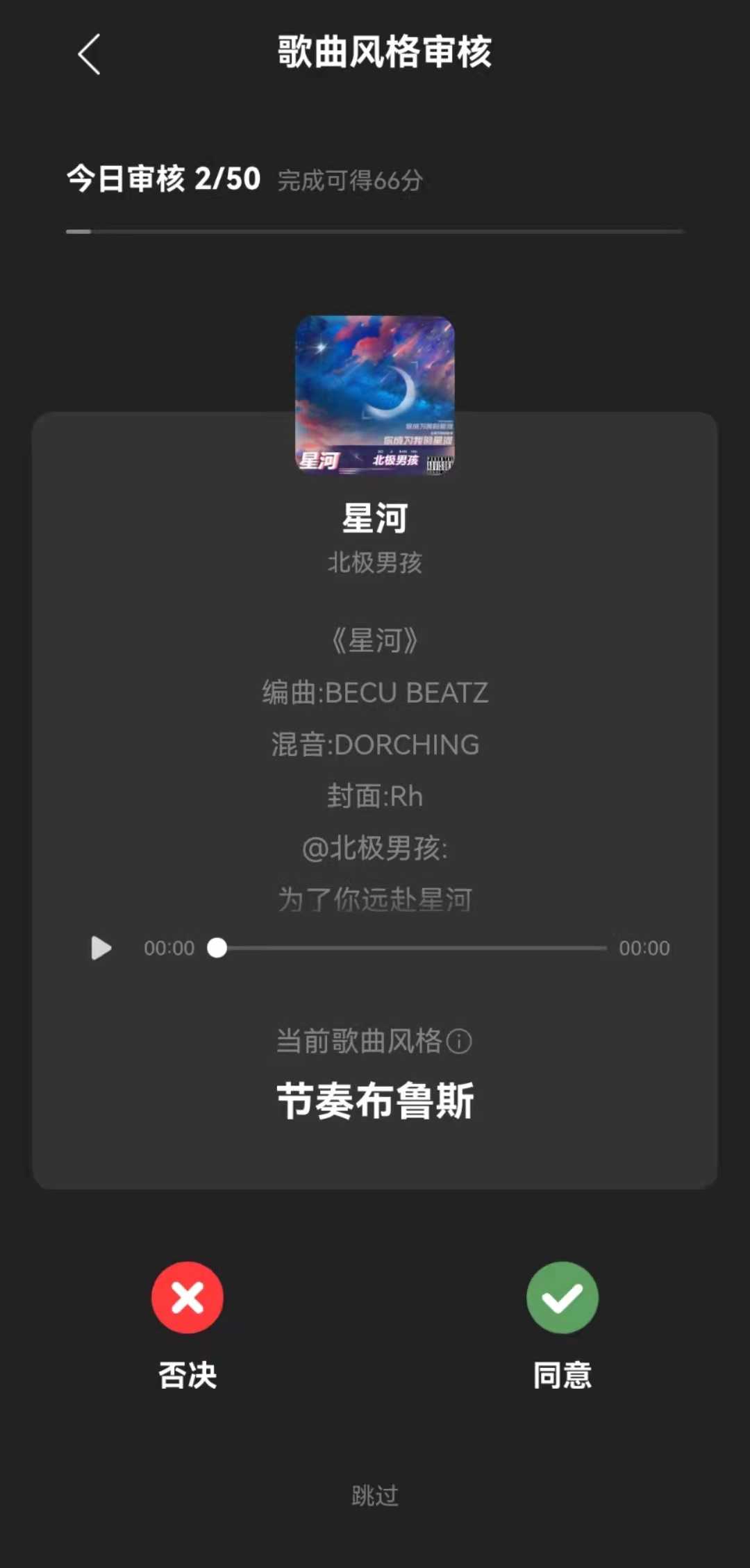Image resolution: width=750 pixels, height=1568 pixels.
Task: Approve the style with 同意
Action: [x=562, y=1298]
